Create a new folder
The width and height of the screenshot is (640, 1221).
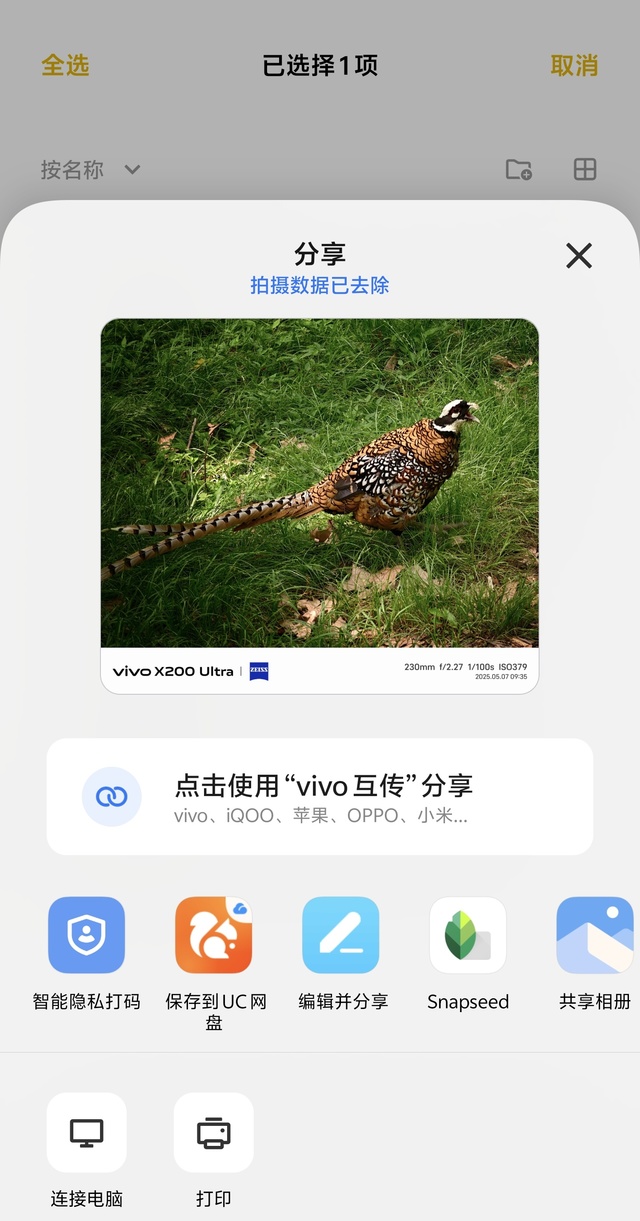pos(519,170)
